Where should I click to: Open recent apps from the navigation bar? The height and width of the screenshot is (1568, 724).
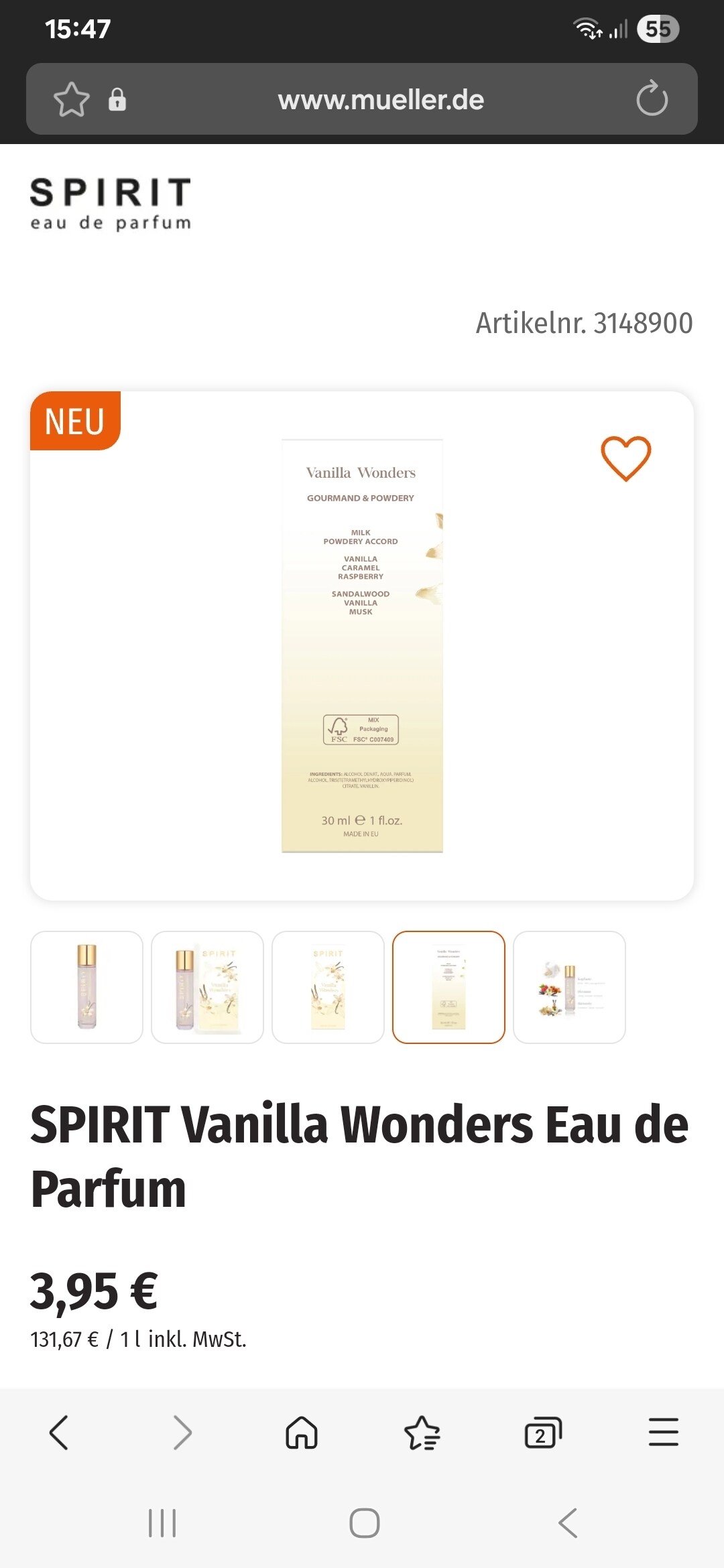tap(162, 1523)
